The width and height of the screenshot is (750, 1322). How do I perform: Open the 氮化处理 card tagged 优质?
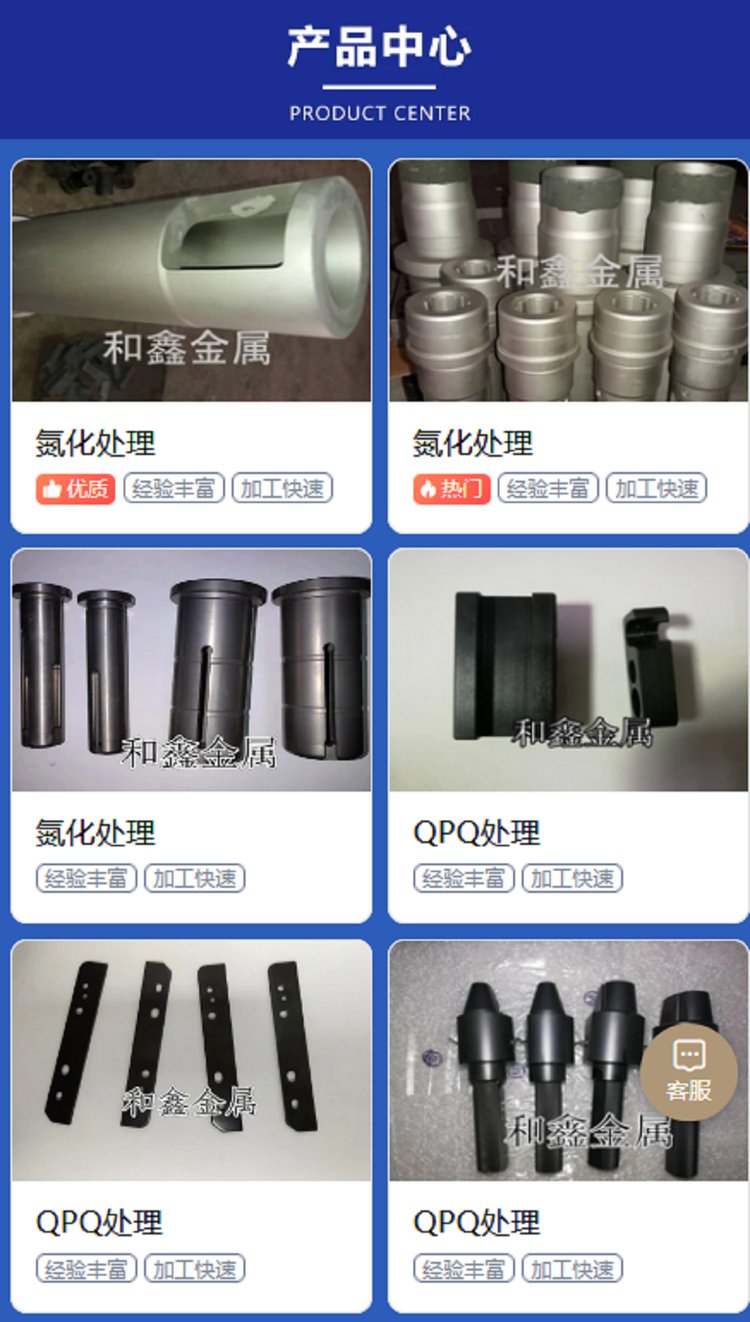point(191,346)
